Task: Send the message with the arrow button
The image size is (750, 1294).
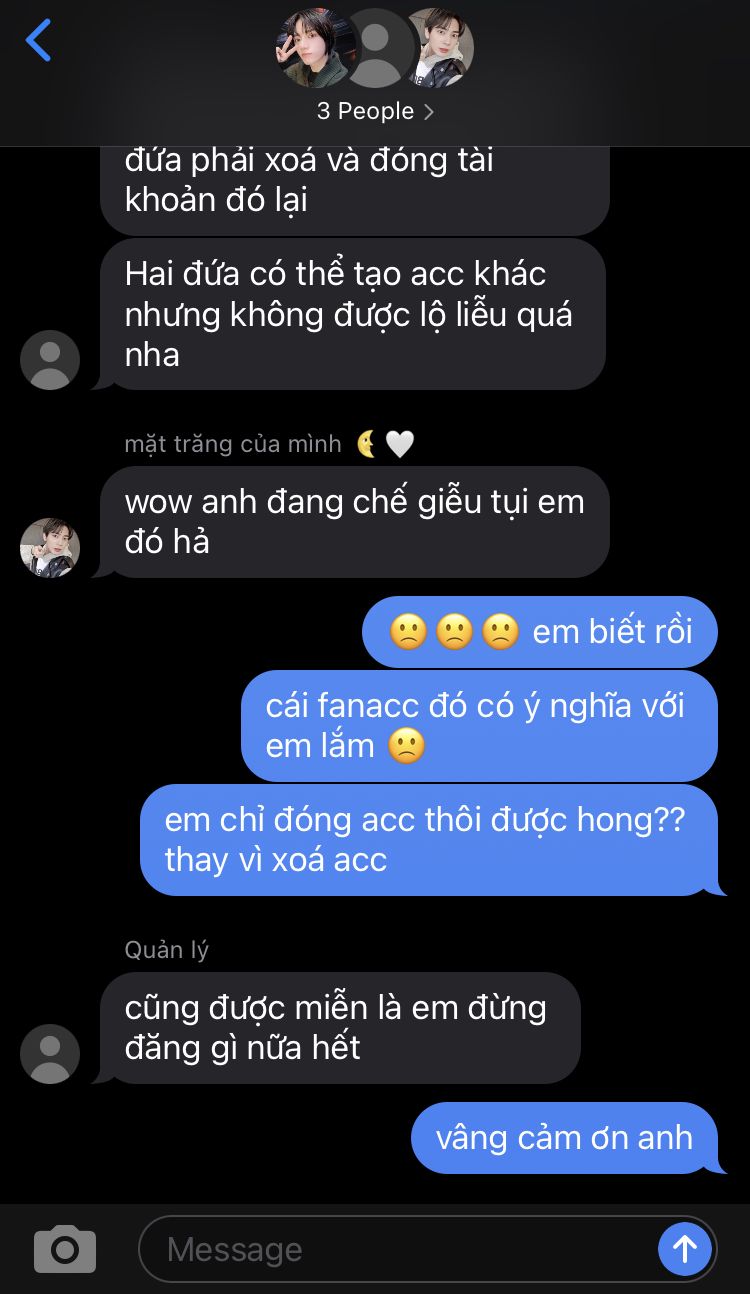Action: (685, 1249)
